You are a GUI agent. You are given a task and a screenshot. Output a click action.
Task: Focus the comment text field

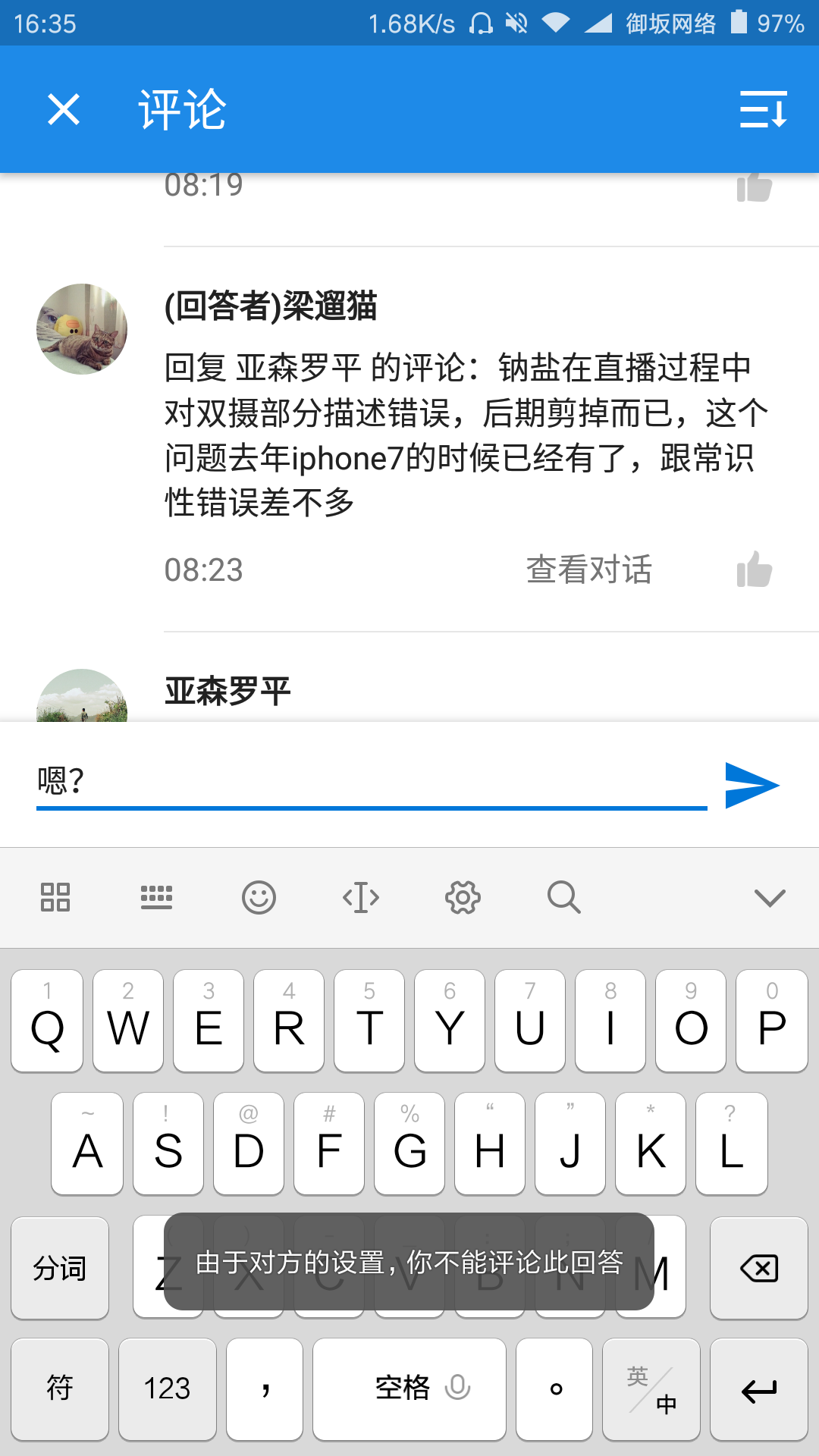pos(372,781)
